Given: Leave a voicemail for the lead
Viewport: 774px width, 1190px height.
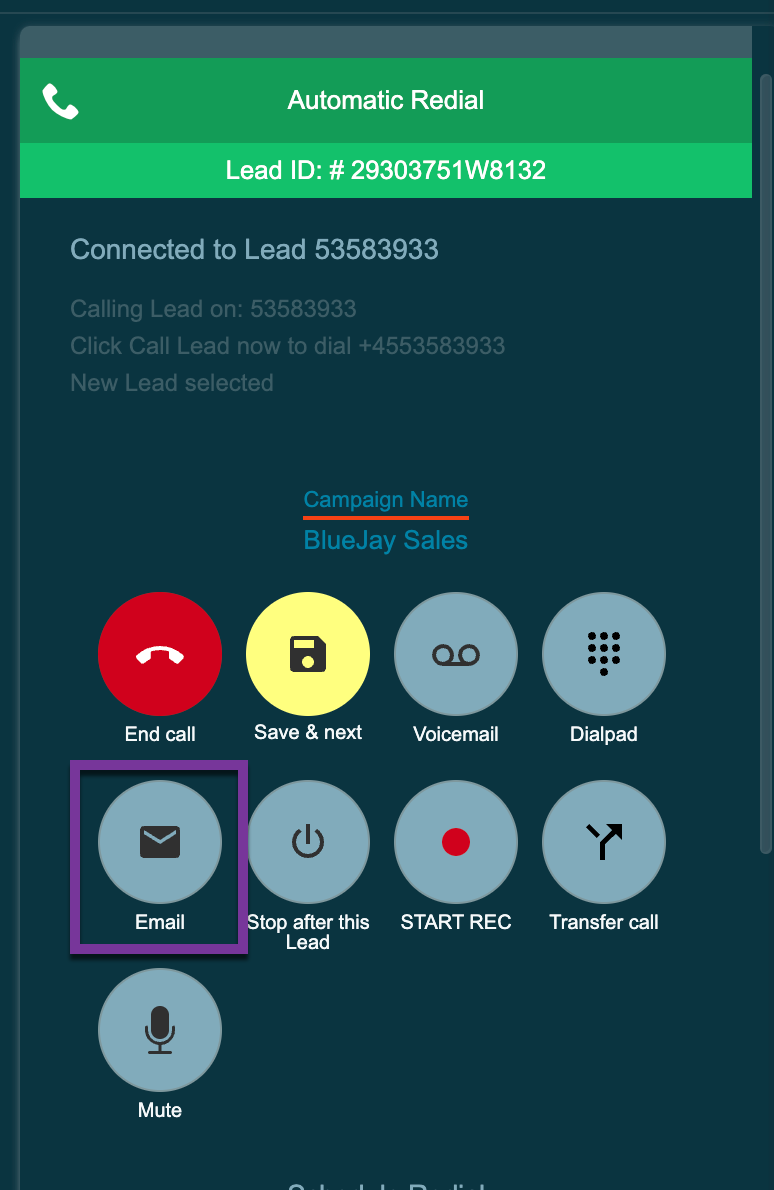Looking at the screenshot, I should point(456,654).
